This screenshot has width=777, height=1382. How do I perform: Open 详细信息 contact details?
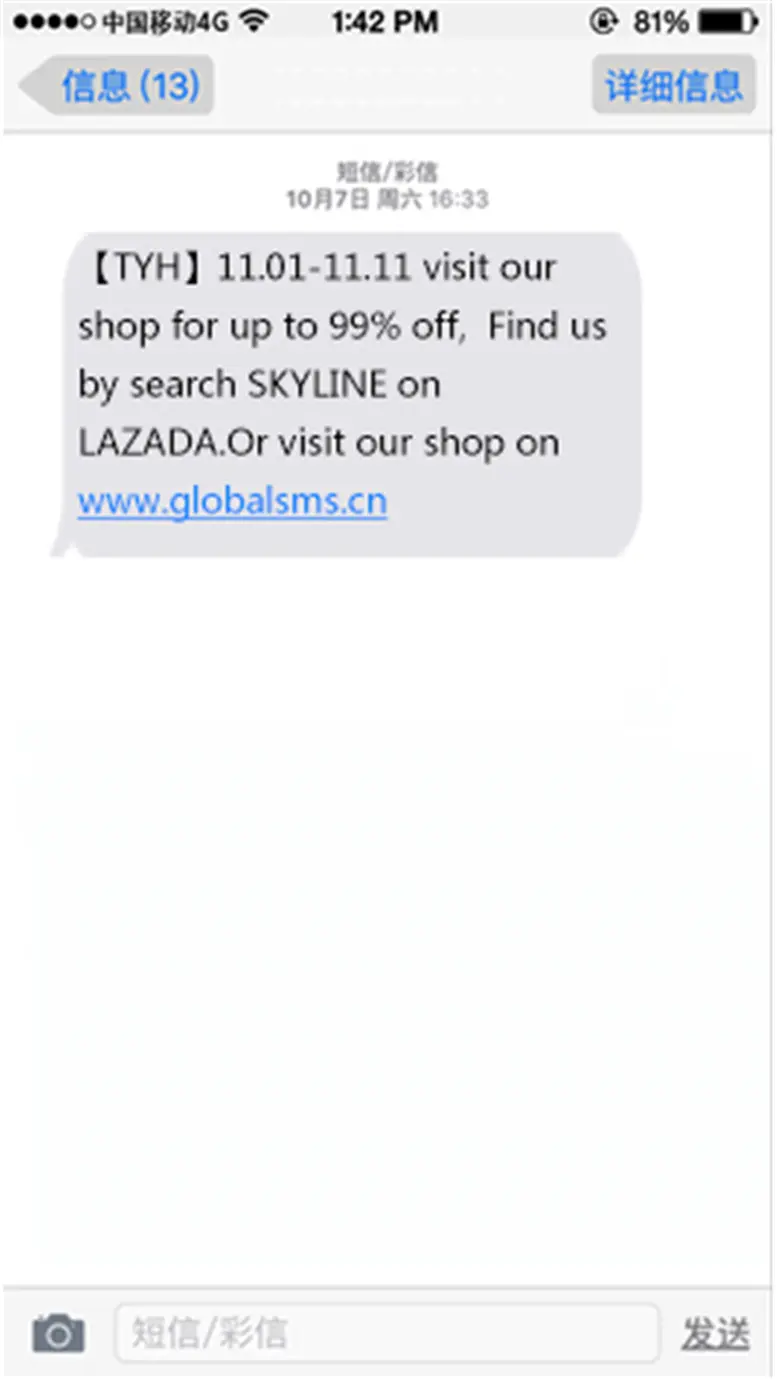point(673,85)
